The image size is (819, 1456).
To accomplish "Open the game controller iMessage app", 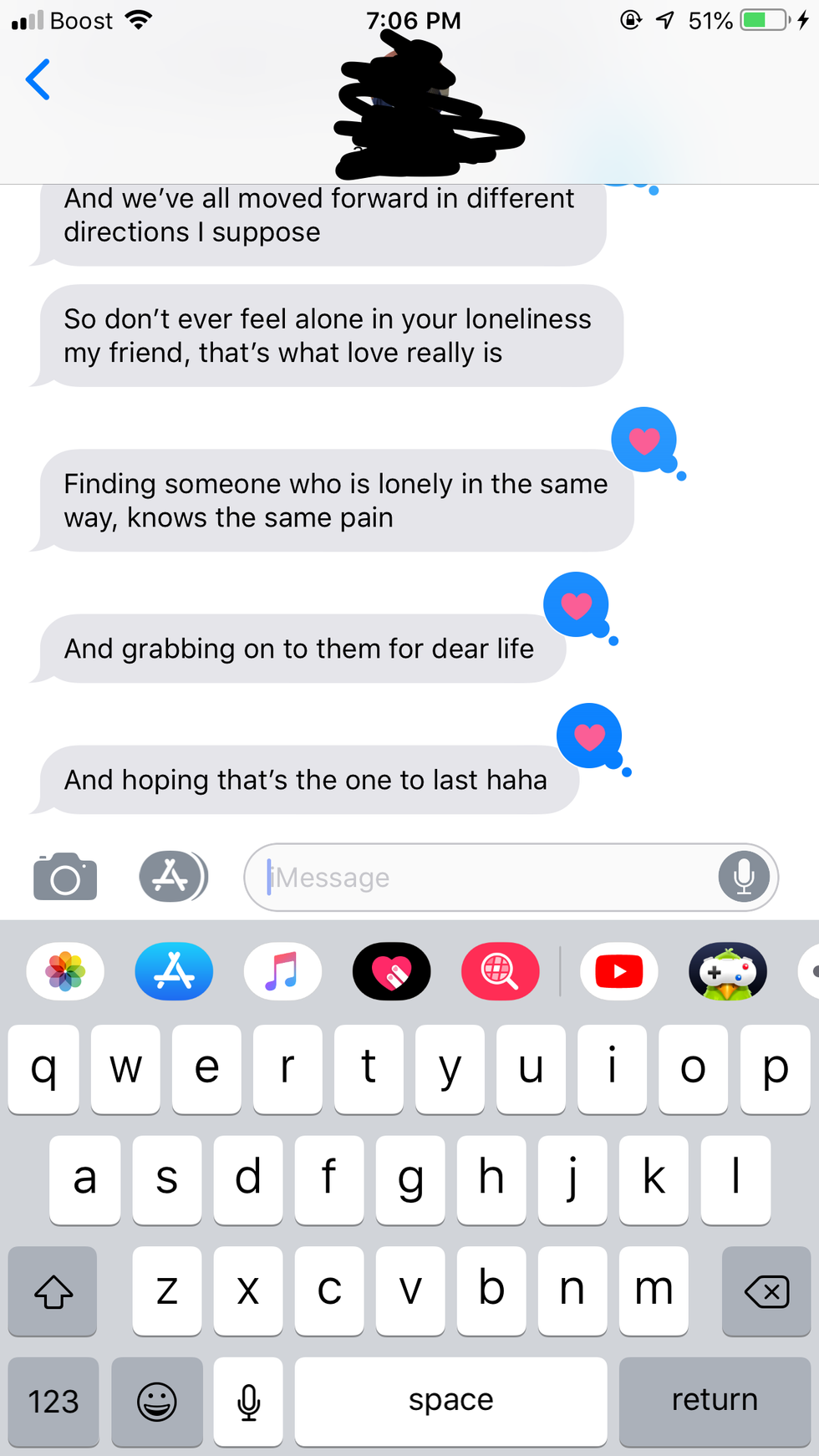I will coord(727,971).
